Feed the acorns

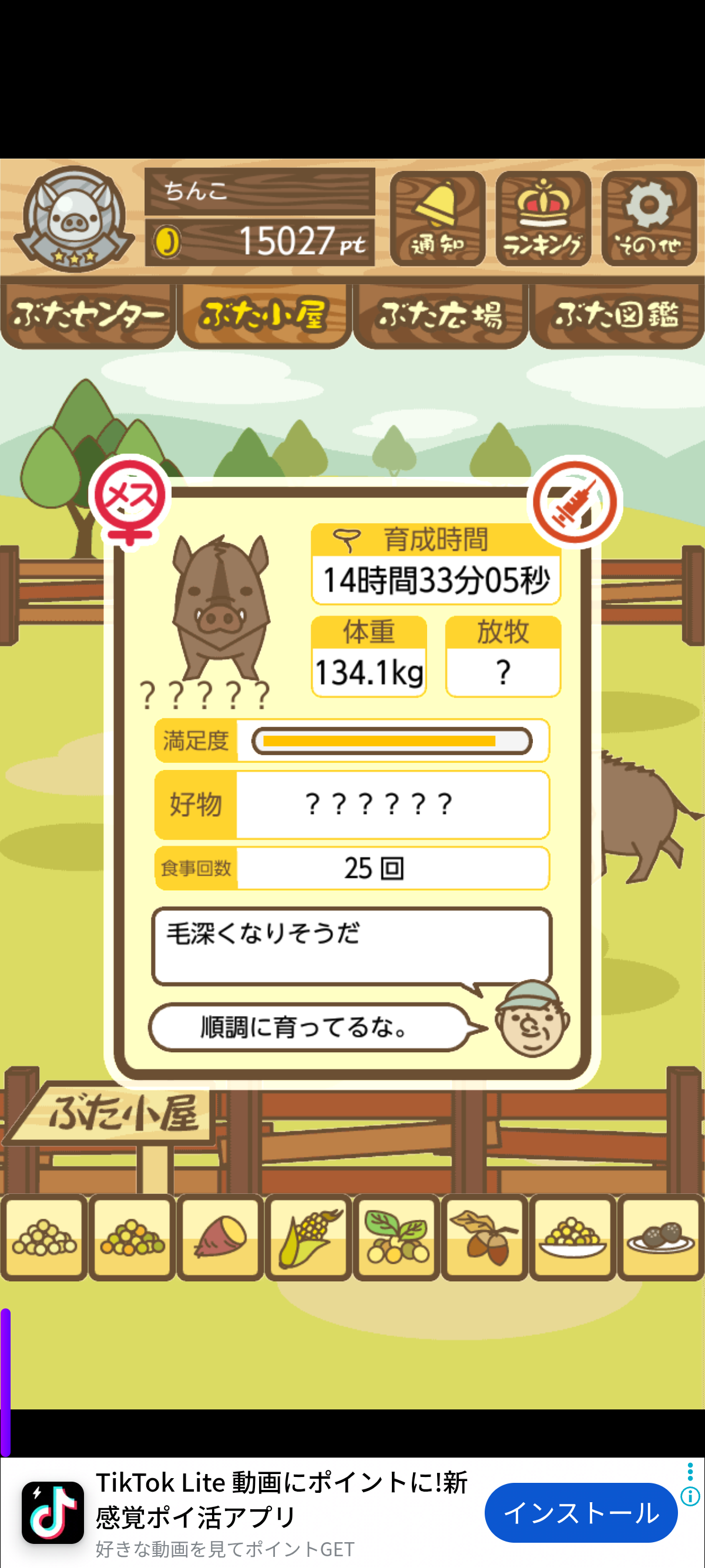click(485, 1237)
